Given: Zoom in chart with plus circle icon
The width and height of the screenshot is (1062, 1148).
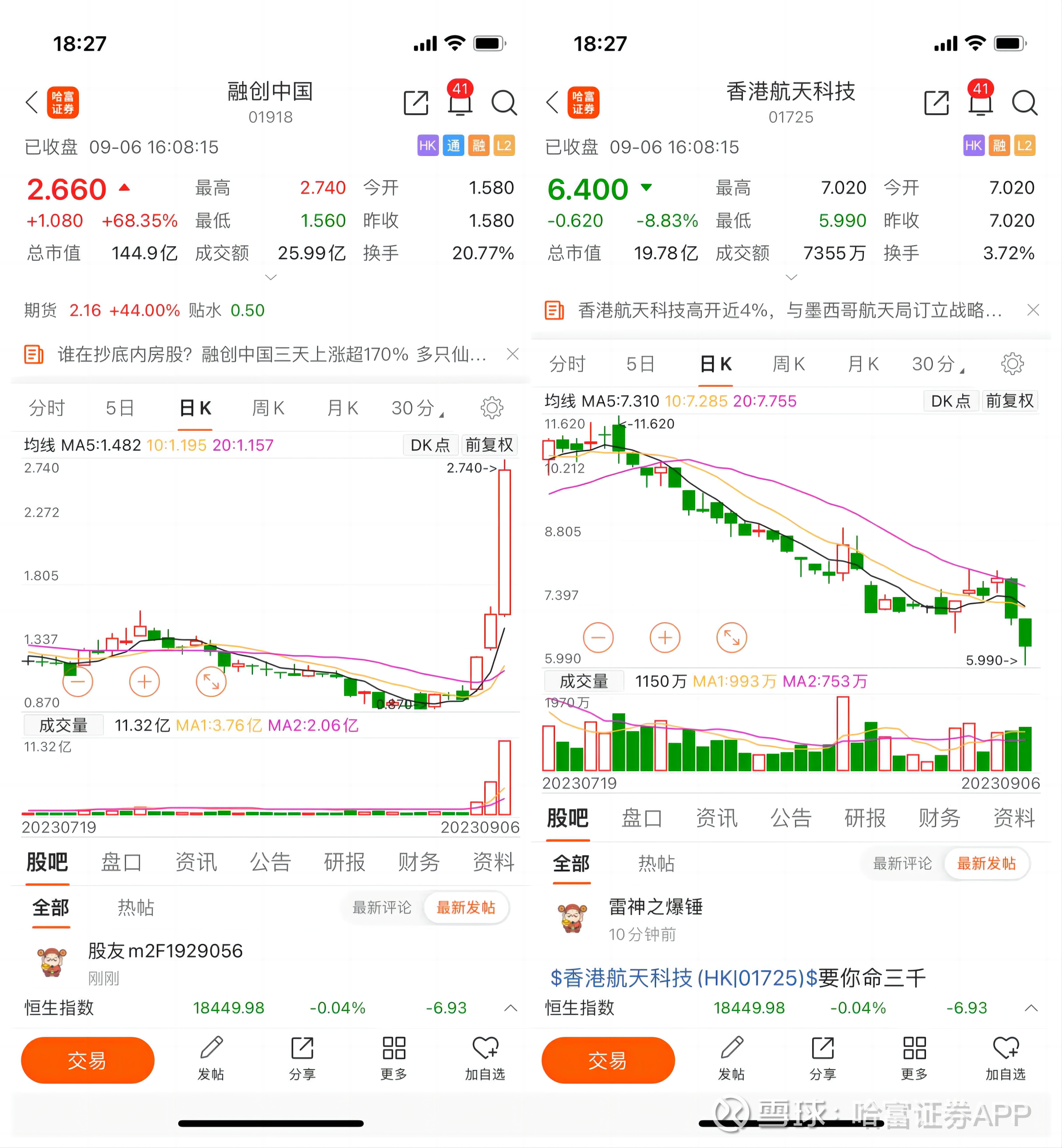Looking at the screenshot, I should (144, 681).
